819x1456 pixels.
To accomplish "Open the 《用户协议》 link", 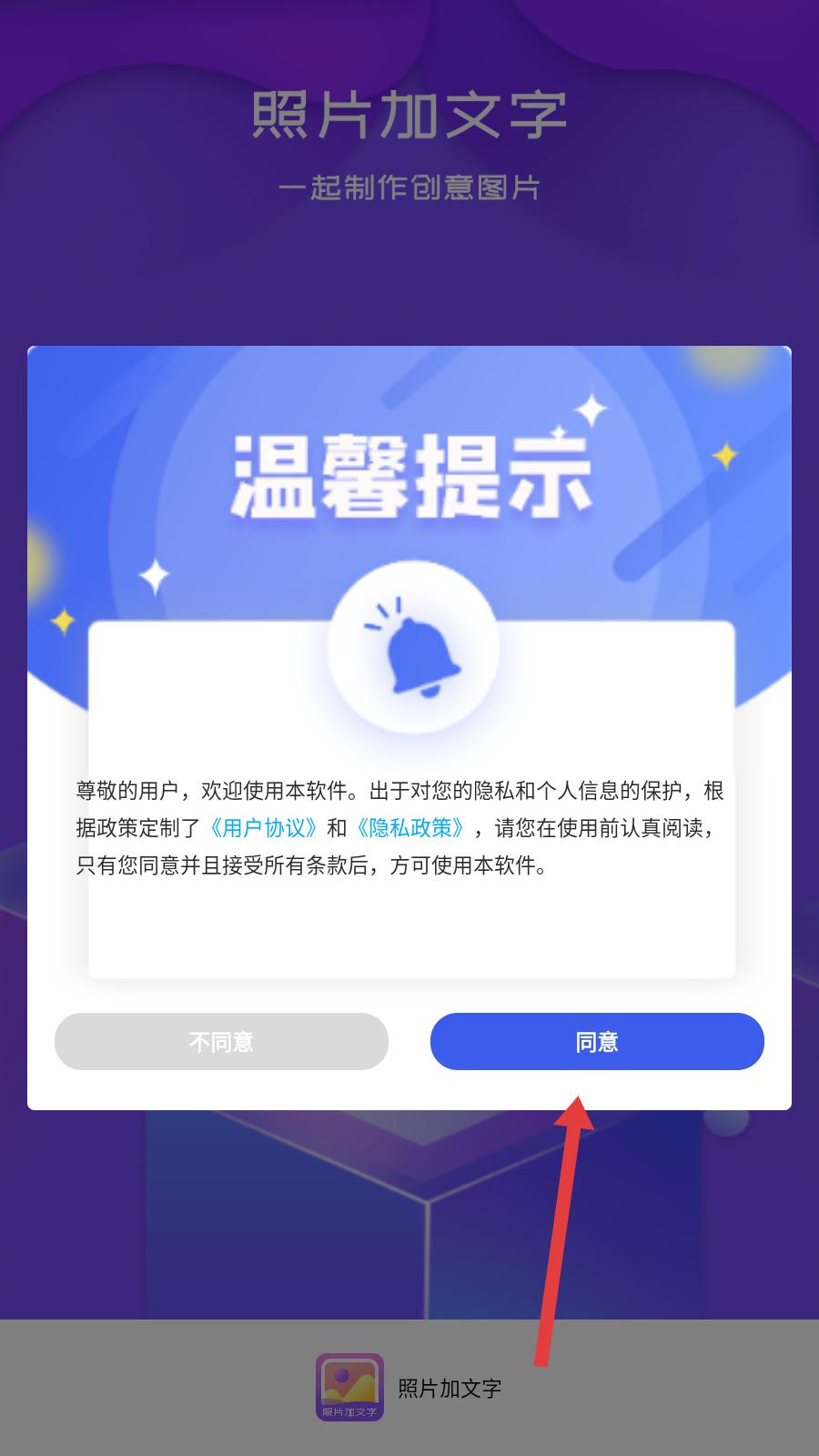I will [264, 828].
